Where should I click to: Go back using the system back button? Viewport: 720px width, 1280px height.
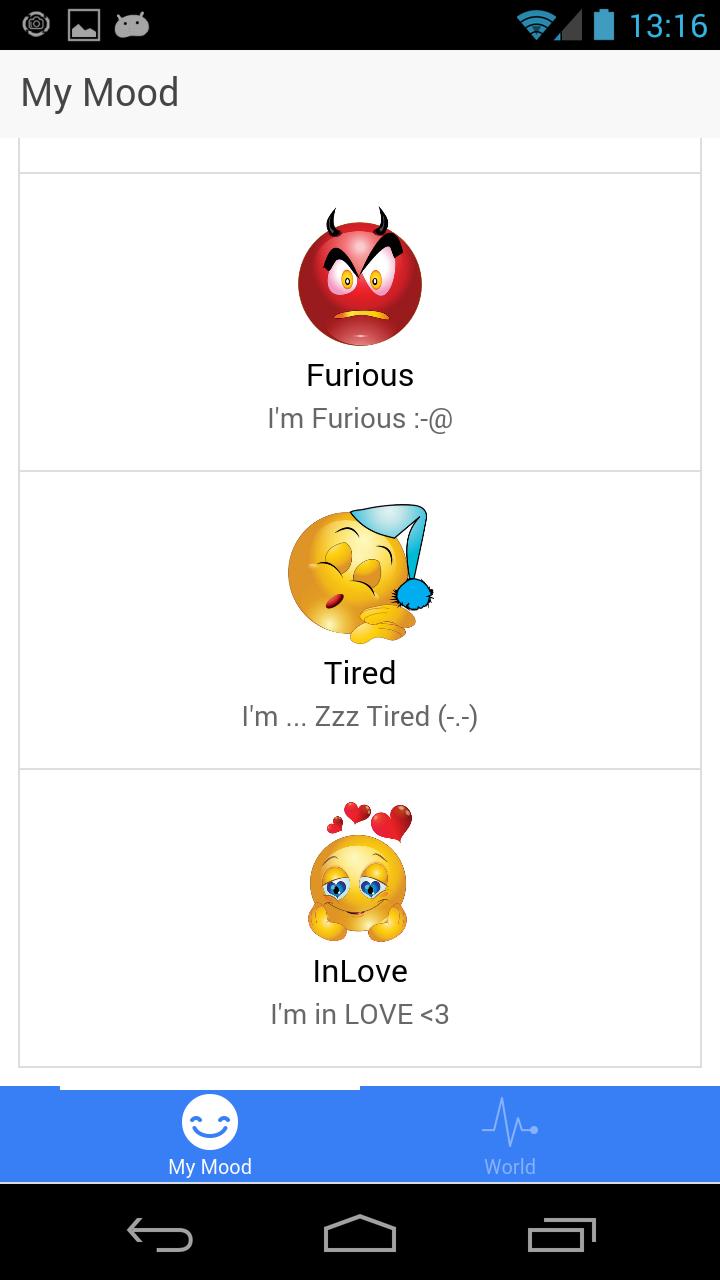click(160, 1234)
